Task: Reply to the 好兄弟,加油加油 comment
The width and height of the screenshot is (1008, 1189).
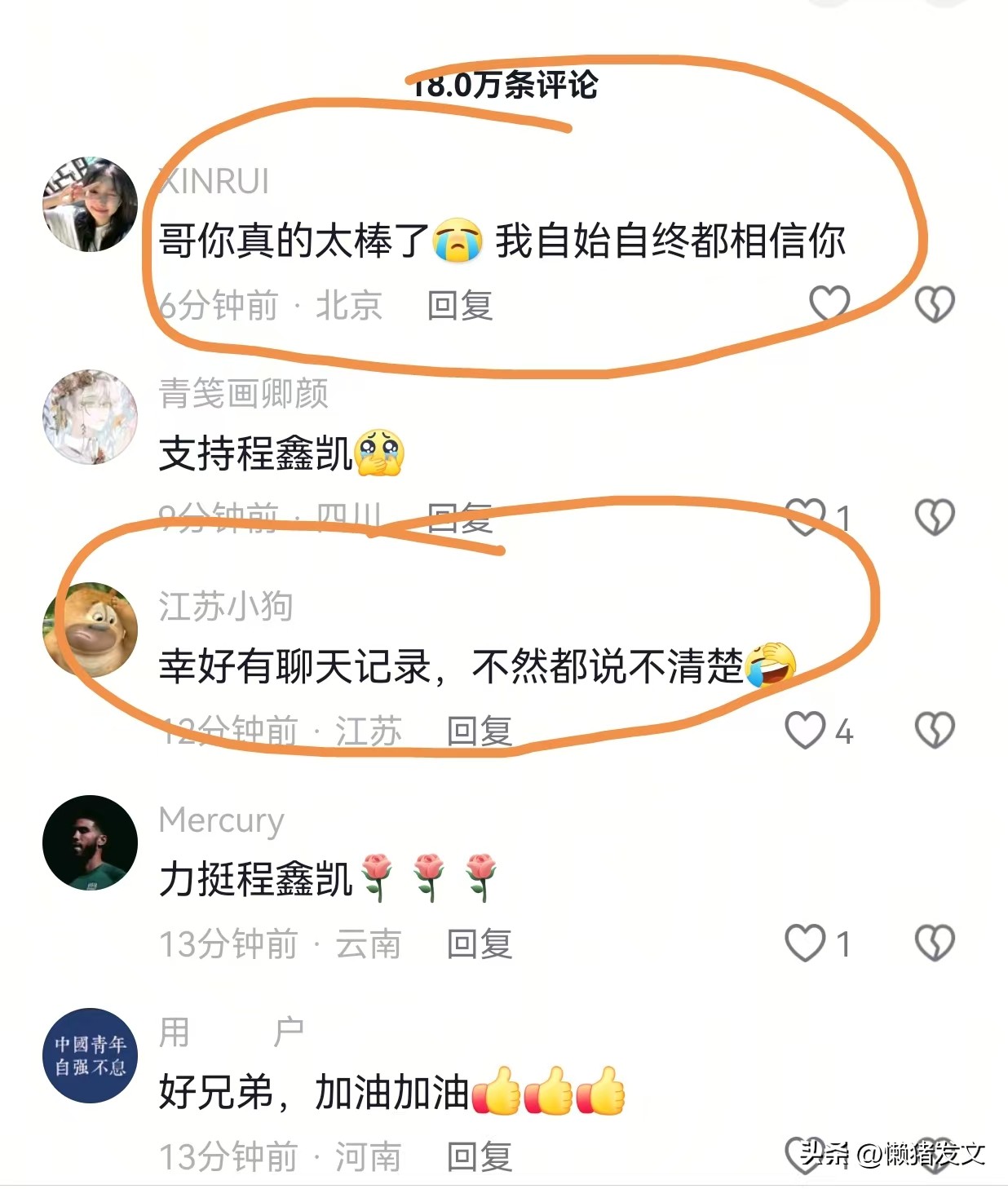Action: pyautogui.click(x=480, y=1157)
